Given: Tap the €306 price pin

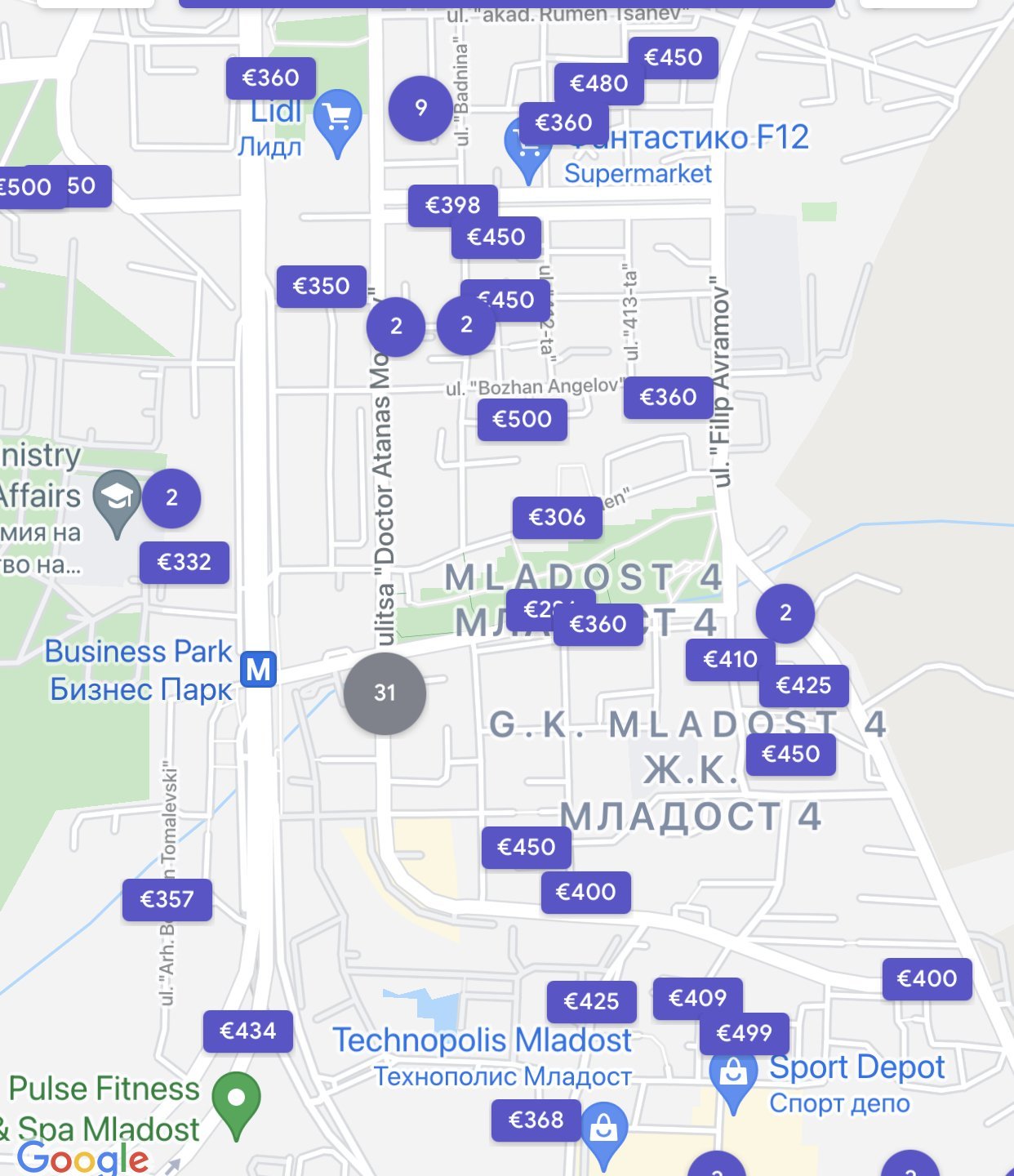Looking at the screenshot, I should [557, 517].
